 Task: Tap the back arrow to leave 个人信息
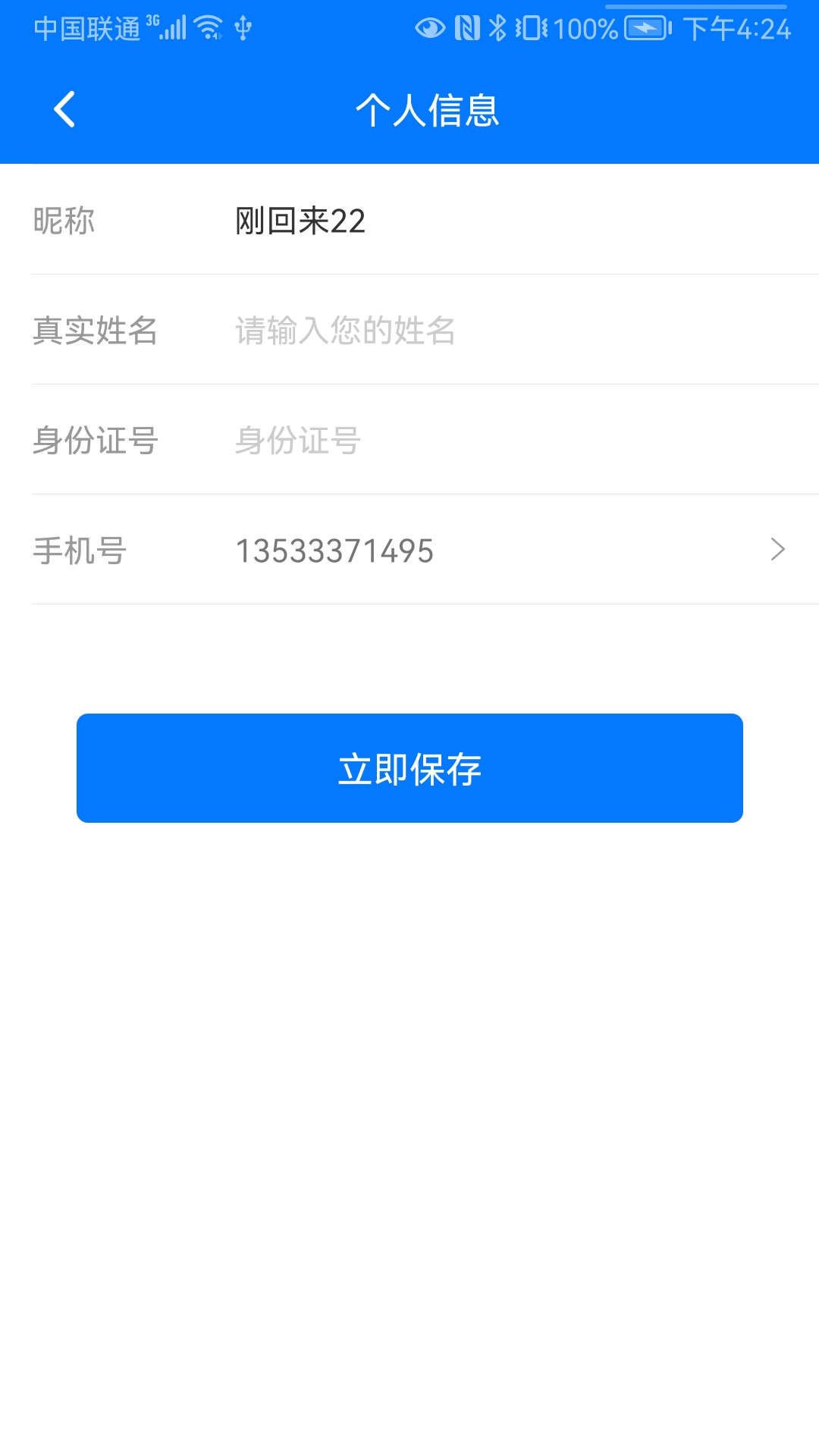coord(64,109)
